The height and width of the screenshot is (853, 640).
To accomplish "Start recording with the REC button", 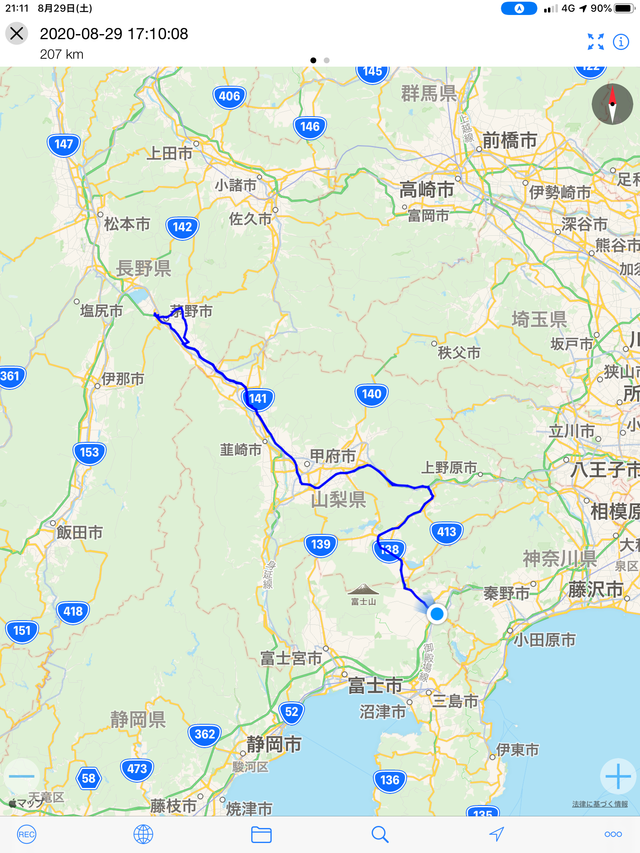I will (26, 834).
